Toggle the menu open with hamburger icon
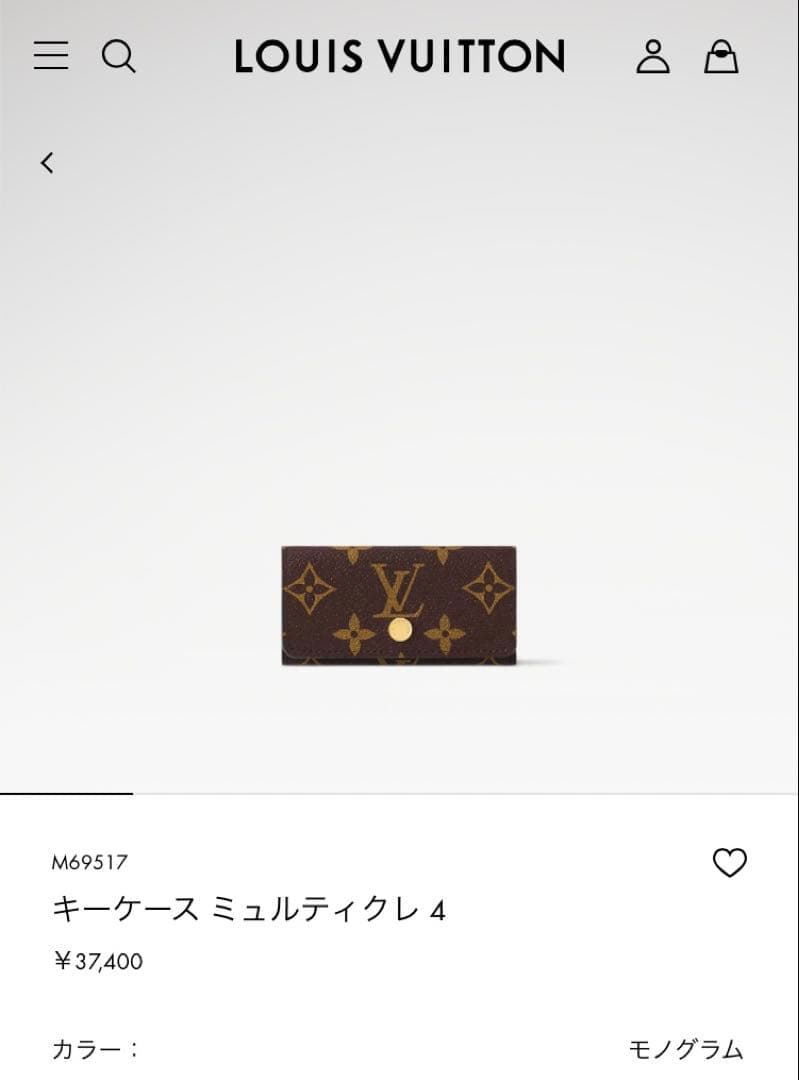Viewport: 799px width, 1080px height. click(x=50, y=57)
